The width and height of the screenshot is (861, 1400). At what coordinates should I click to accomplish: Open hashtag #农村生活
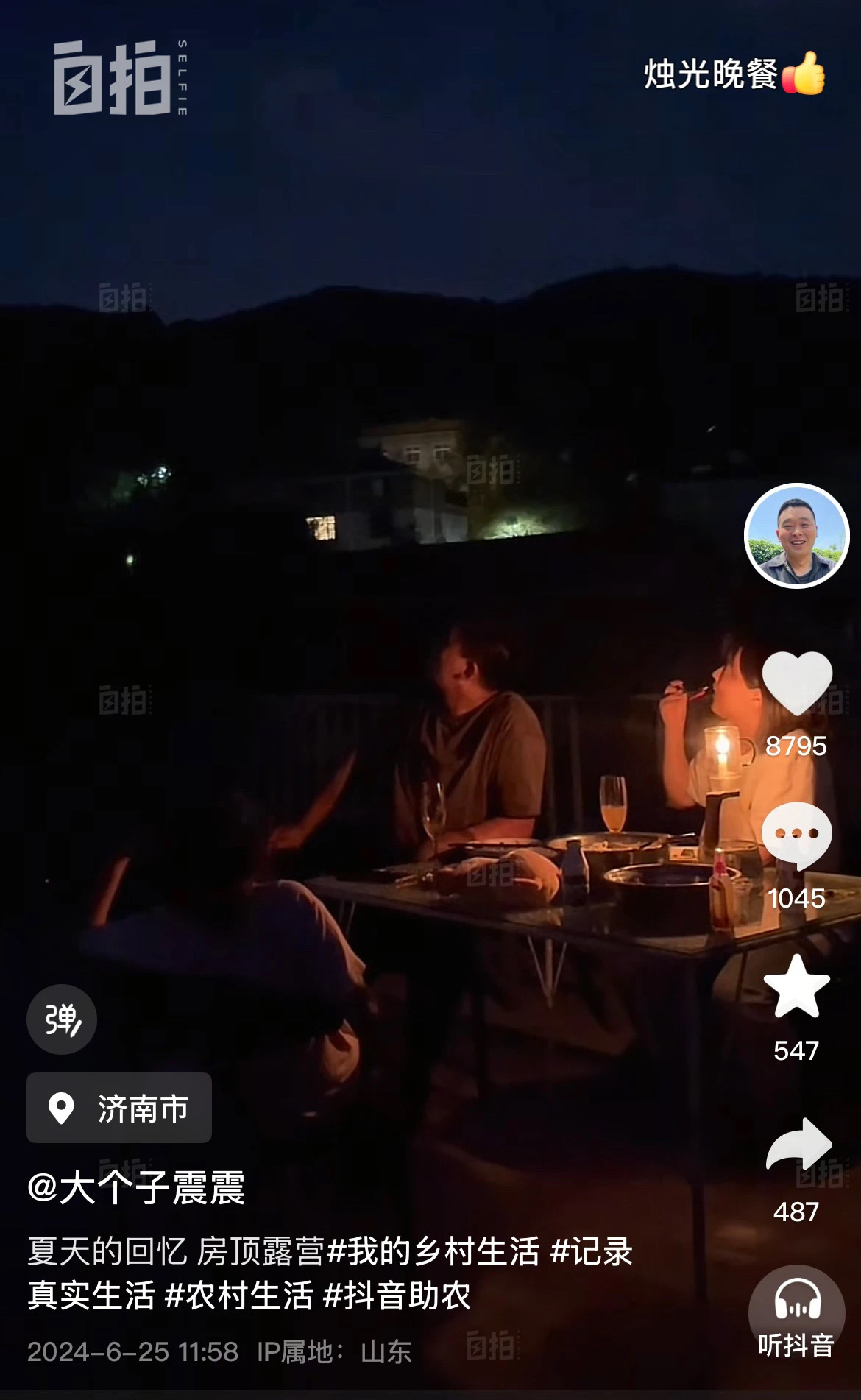tap(239, 1295)
